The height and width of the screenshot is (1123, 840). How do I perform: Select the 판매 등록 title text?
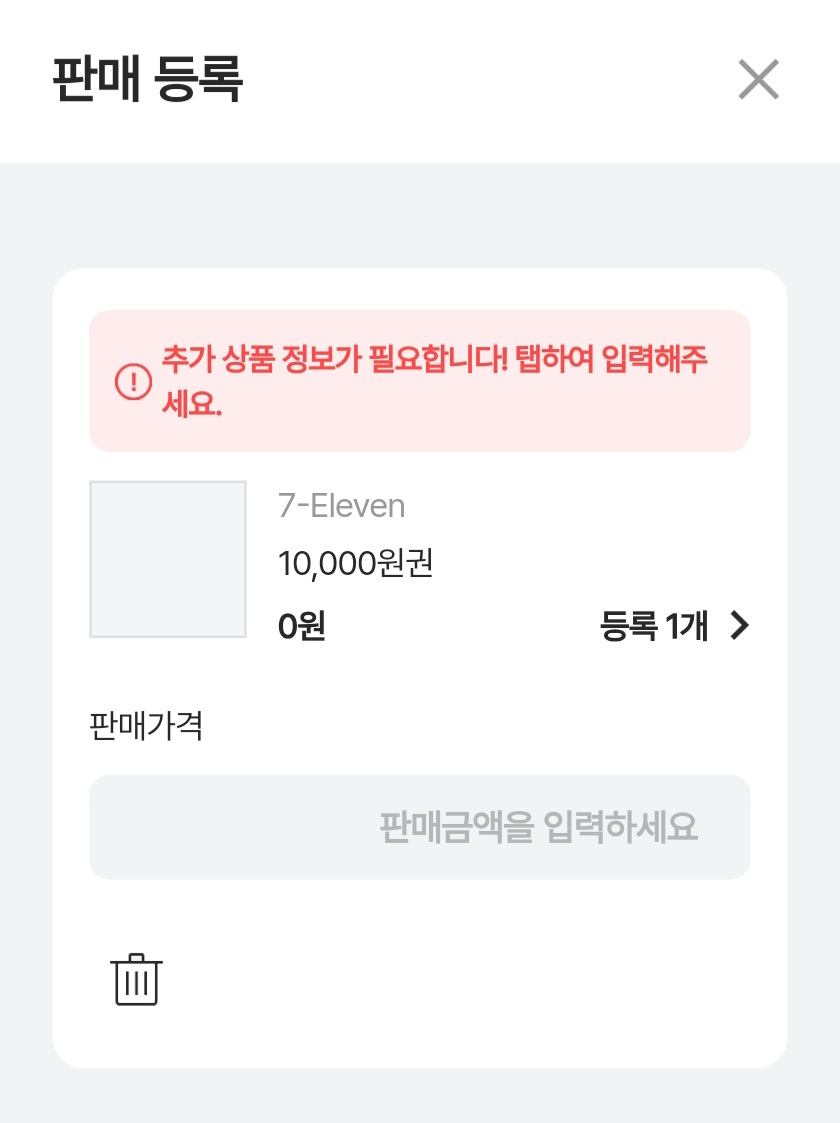(146, 80)
